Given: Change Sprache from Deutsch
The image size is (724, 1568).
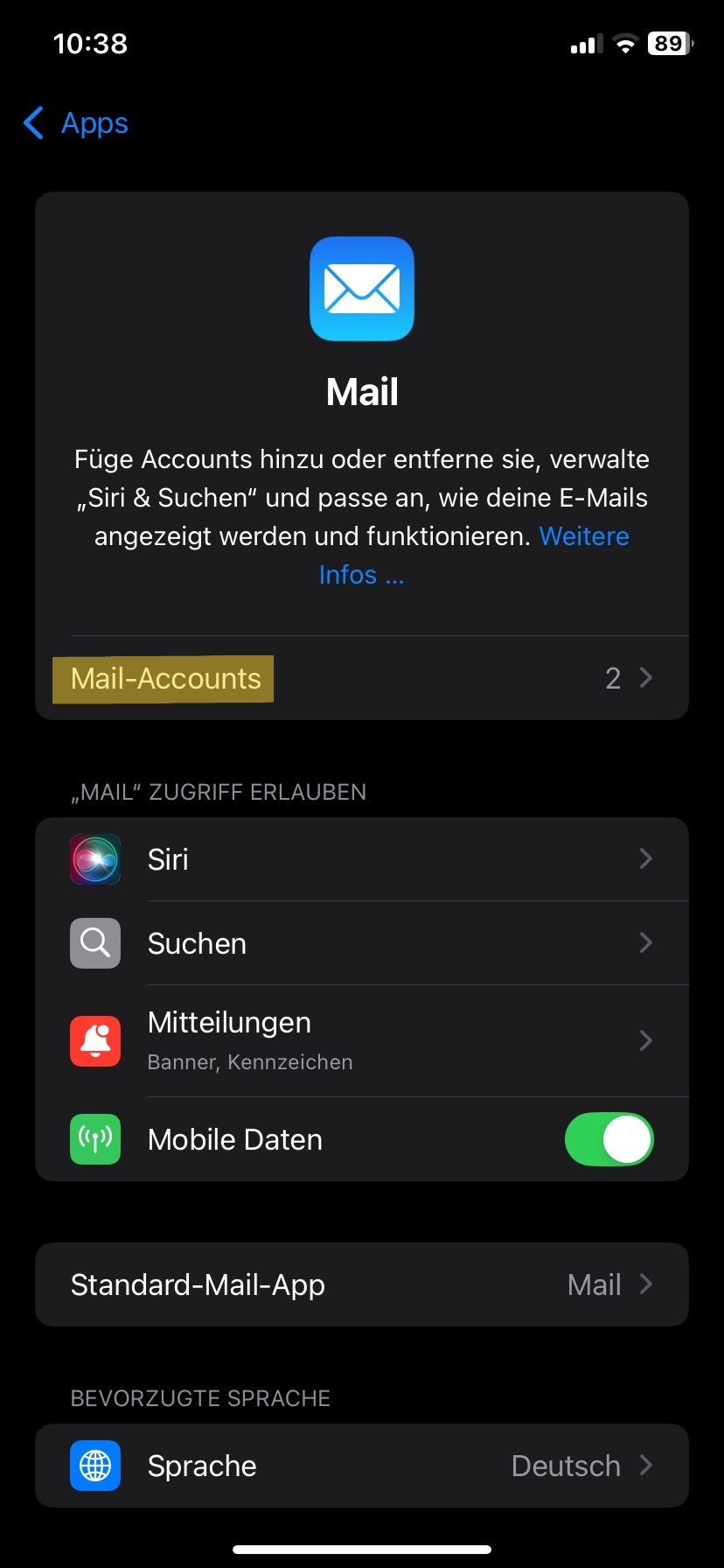Looking at the screenshot, I should 362,1466.
